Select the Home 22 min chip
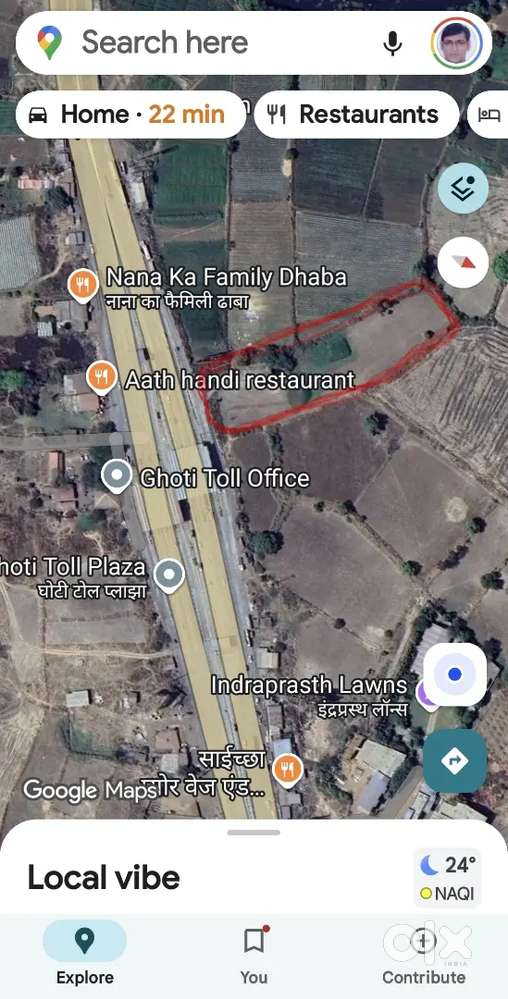The height and width of the screenshot is (999, 508). (x=131, y=115)
